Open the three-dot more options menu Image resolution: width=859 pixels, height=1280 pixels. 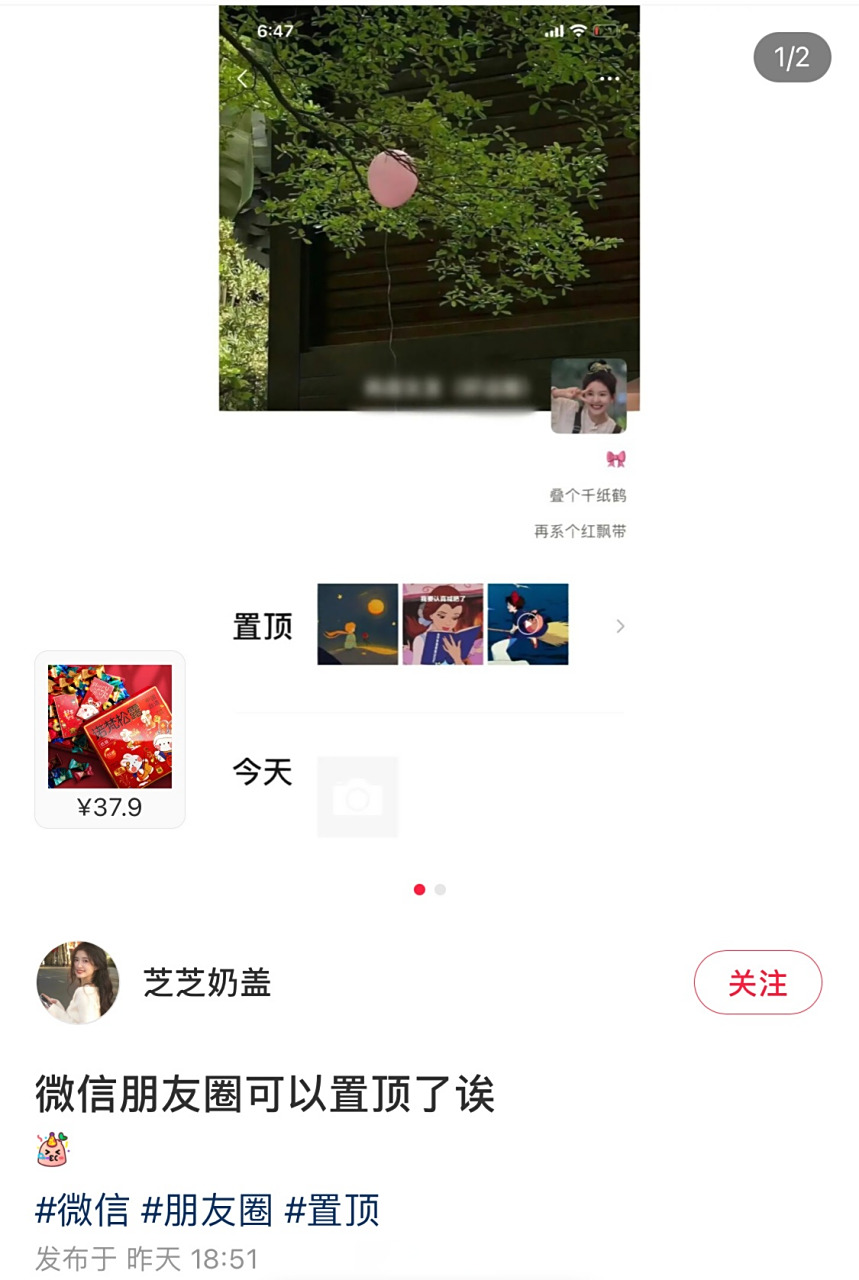click(x=609, y=78)
